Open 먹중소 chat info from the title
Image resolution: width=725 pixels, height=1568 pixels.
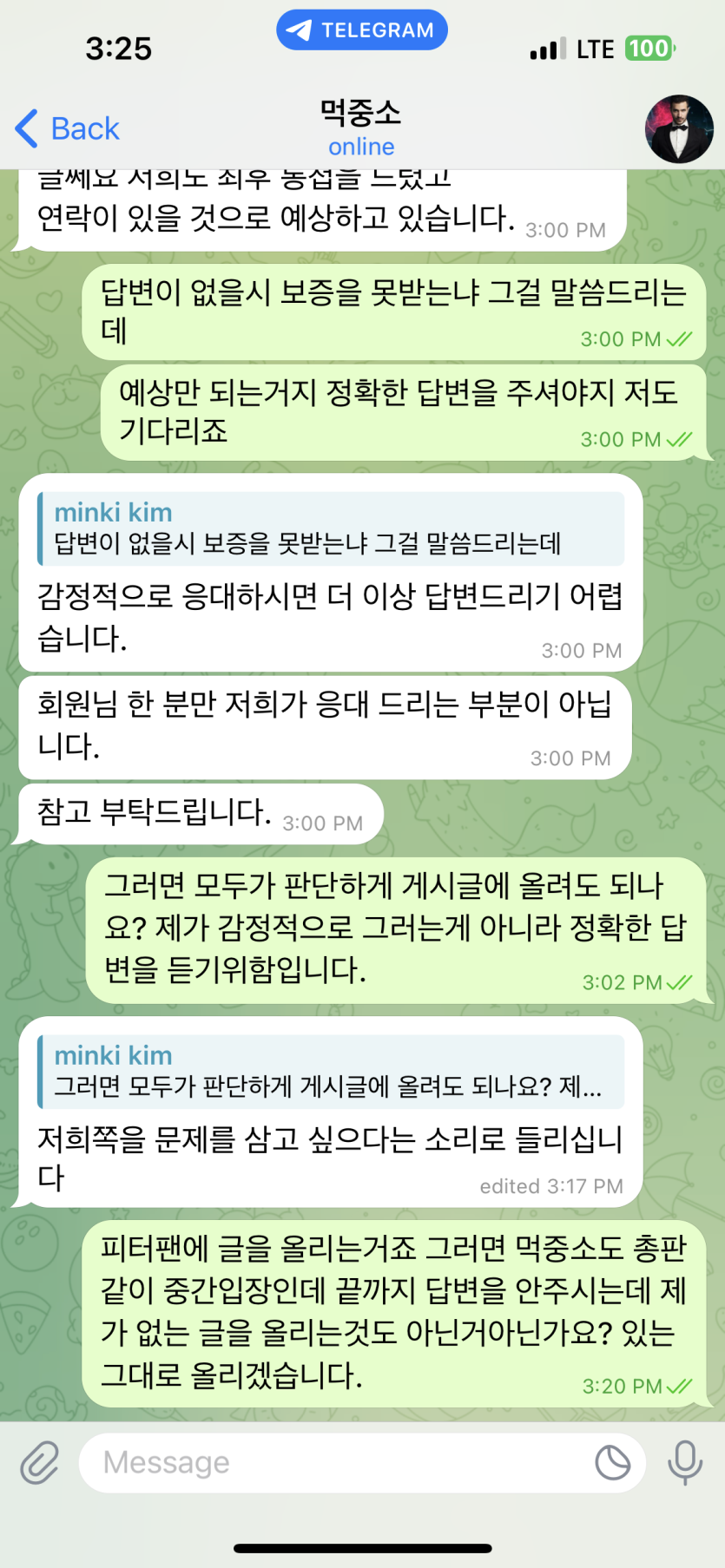(361, 127)
